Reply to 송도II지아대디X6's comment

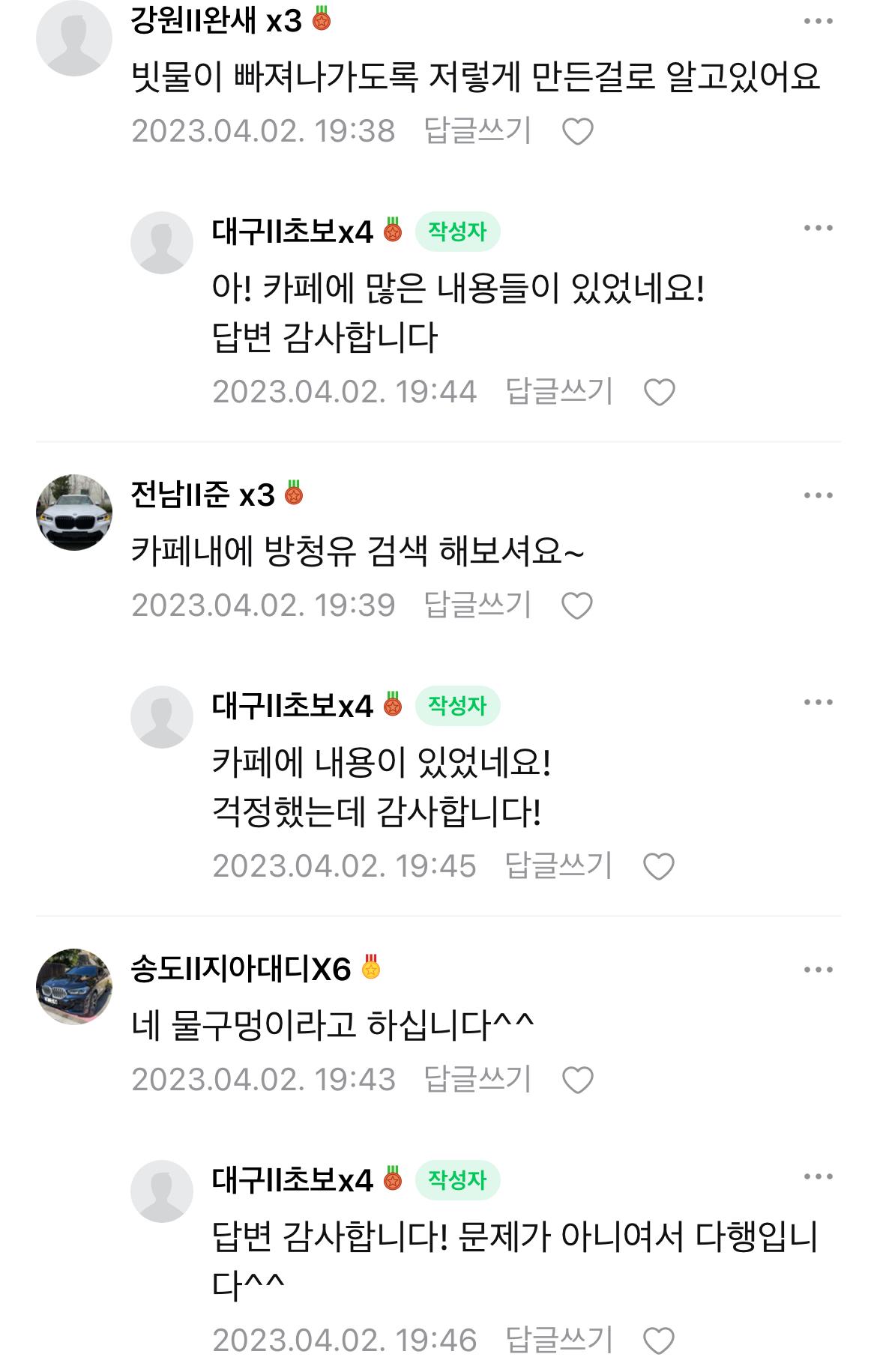coord(477,1080)
